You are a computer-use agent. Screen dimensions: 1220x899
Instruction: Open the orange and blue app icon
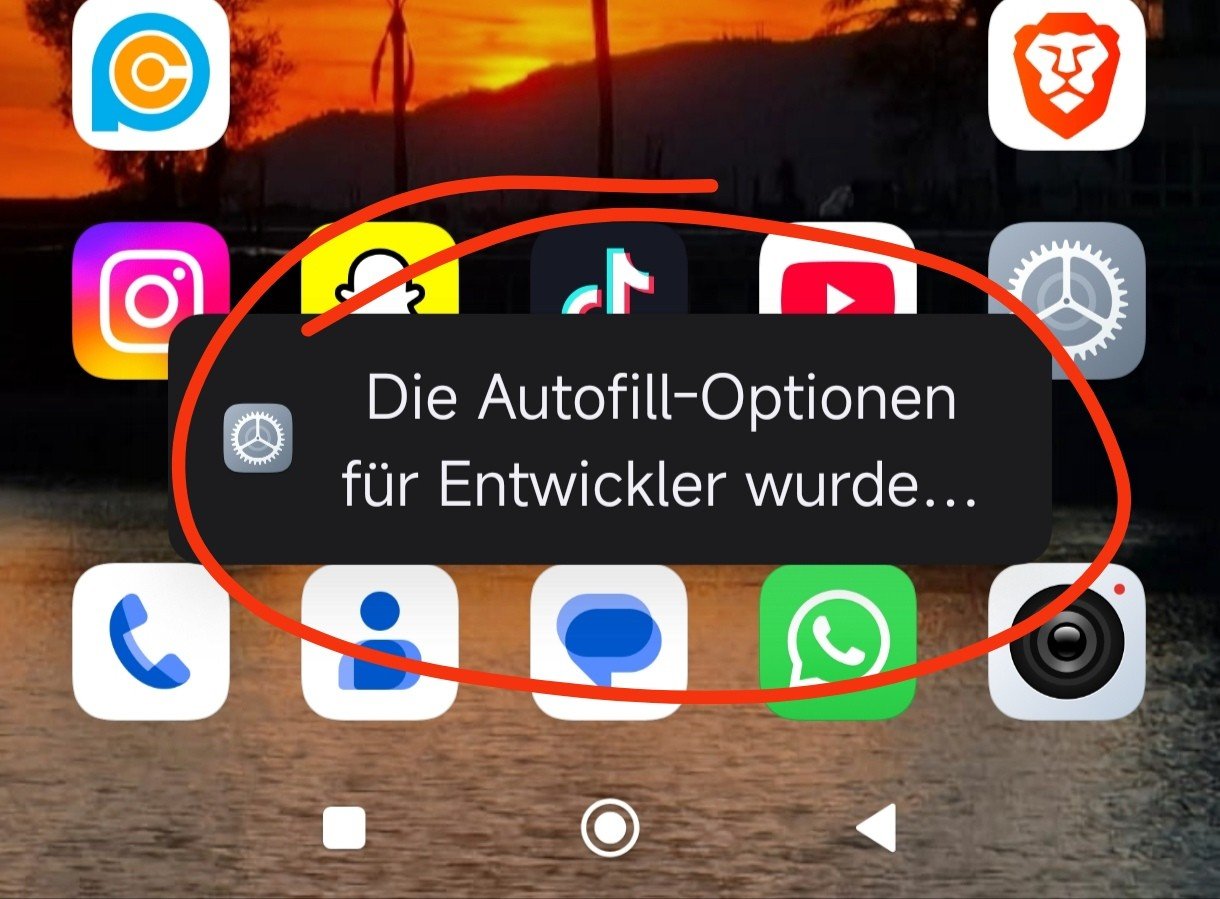151,73
